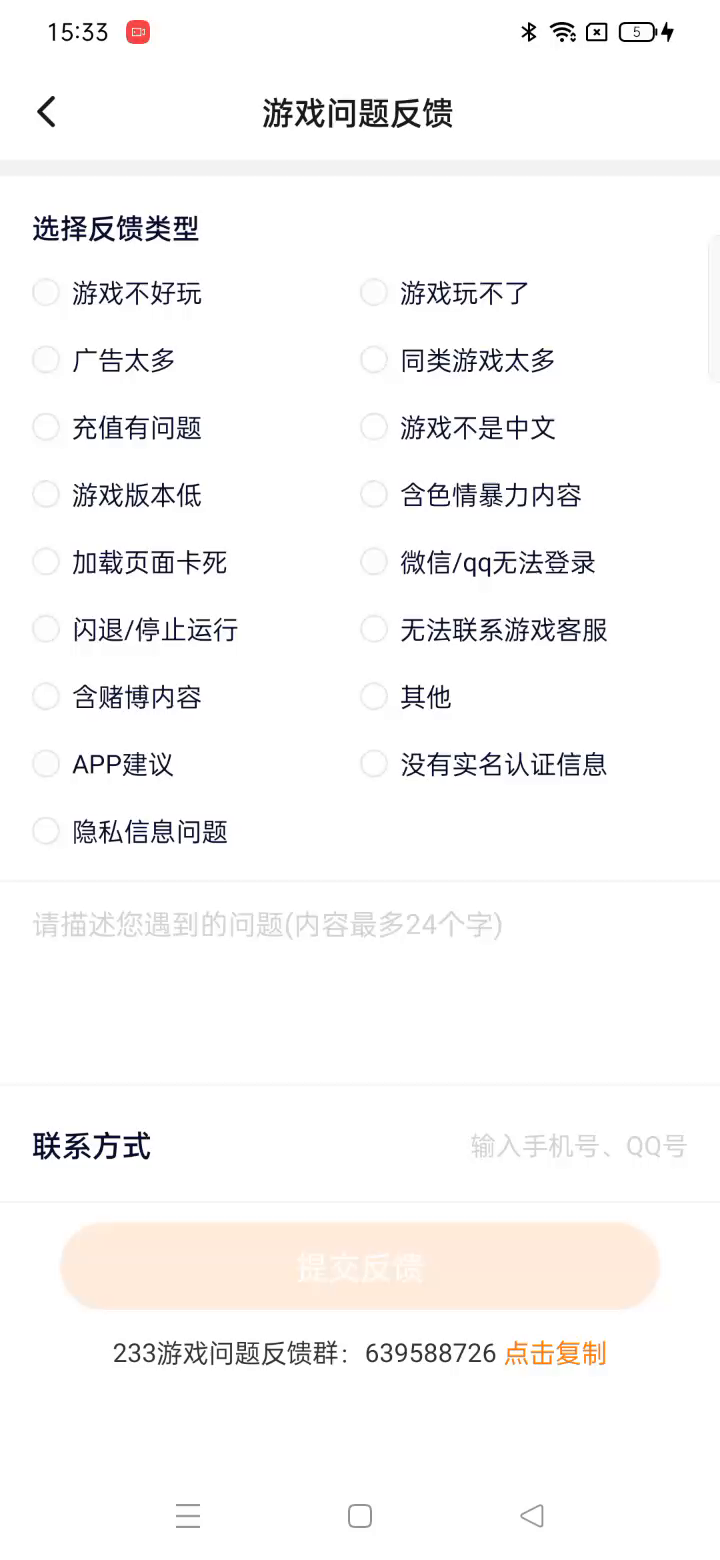Image resolution: width=720 pixels, height=1560 pixels.
Task: Tap the 请描述您遇到的问题 description field
Action: click(x=360, y=980)
